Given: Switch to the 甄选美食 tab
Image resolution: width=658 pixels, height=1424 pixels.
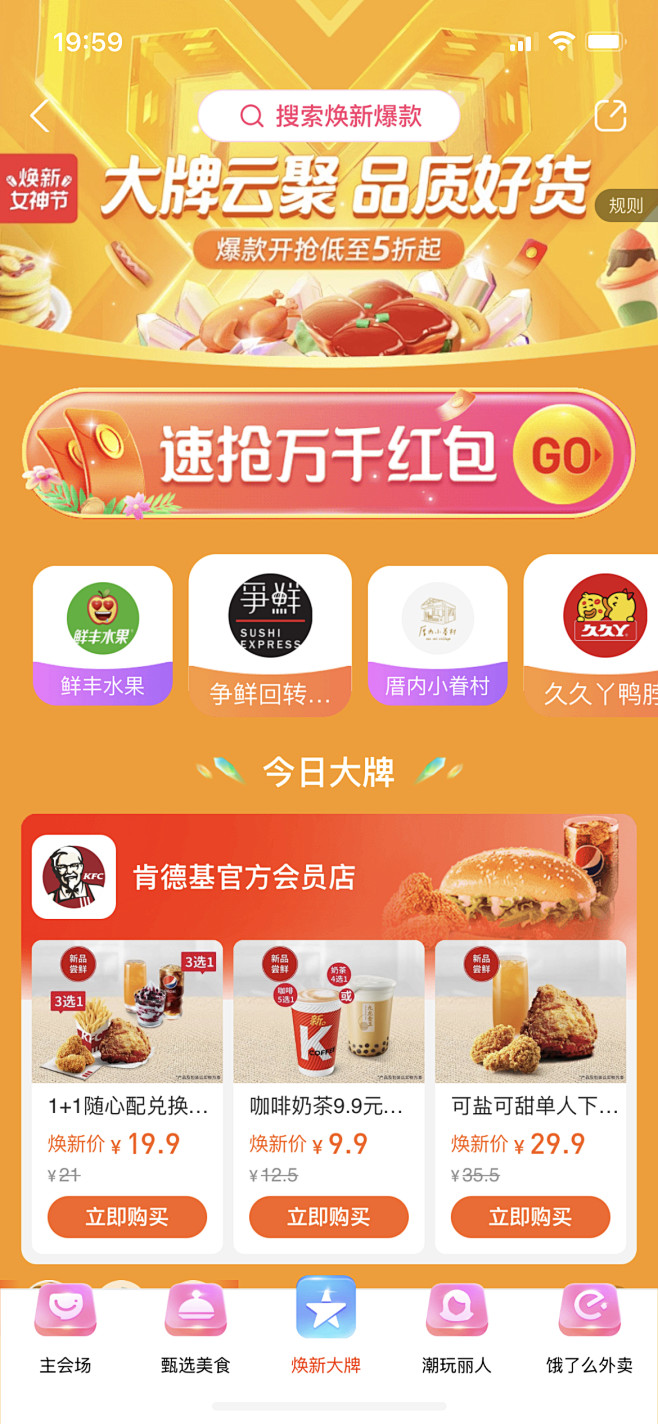Looking at the screenshot, I should click(196, 1329).
